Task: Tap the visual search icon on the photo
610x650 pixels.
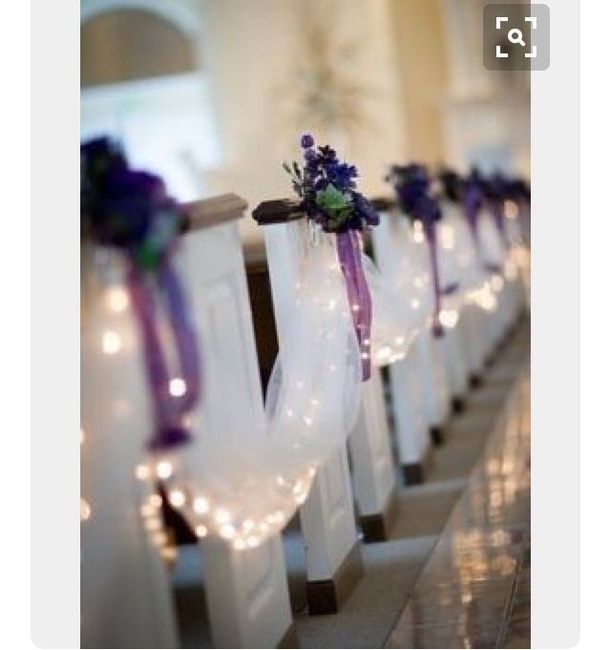Action: [x=516, y=38]
